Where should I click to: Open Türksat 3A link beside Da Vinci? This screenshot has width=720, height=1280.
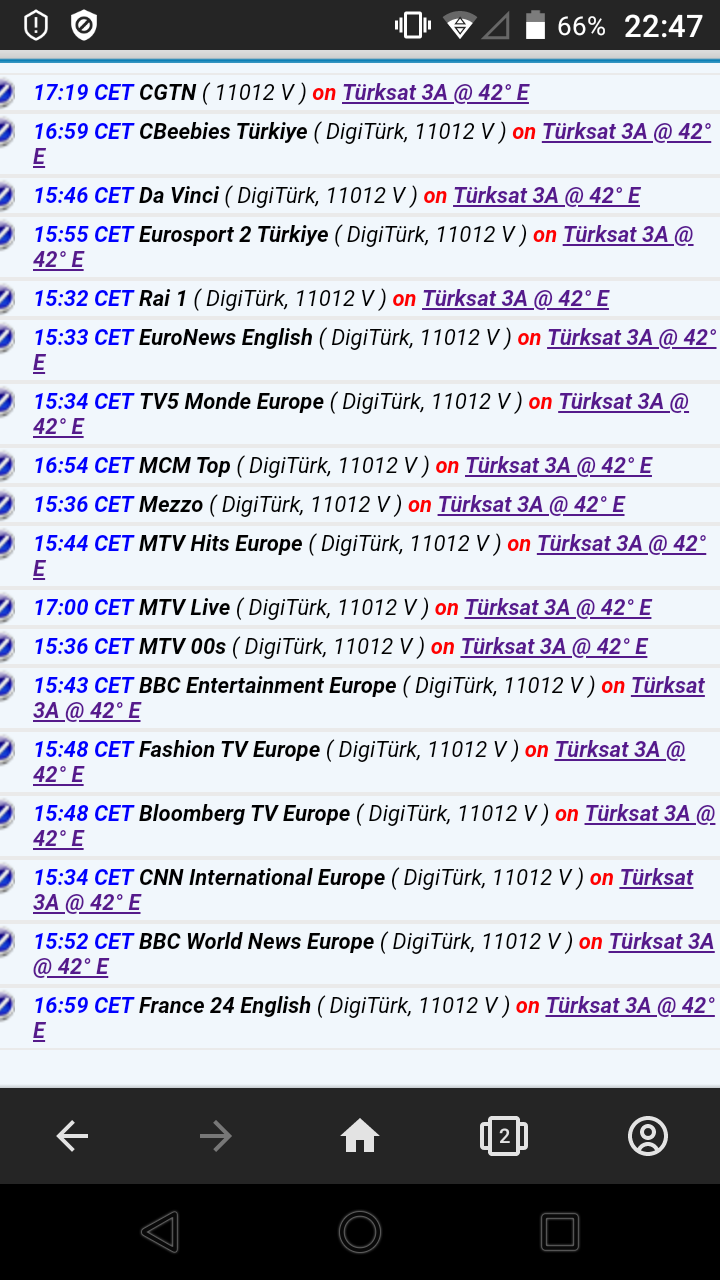(546, 196)
